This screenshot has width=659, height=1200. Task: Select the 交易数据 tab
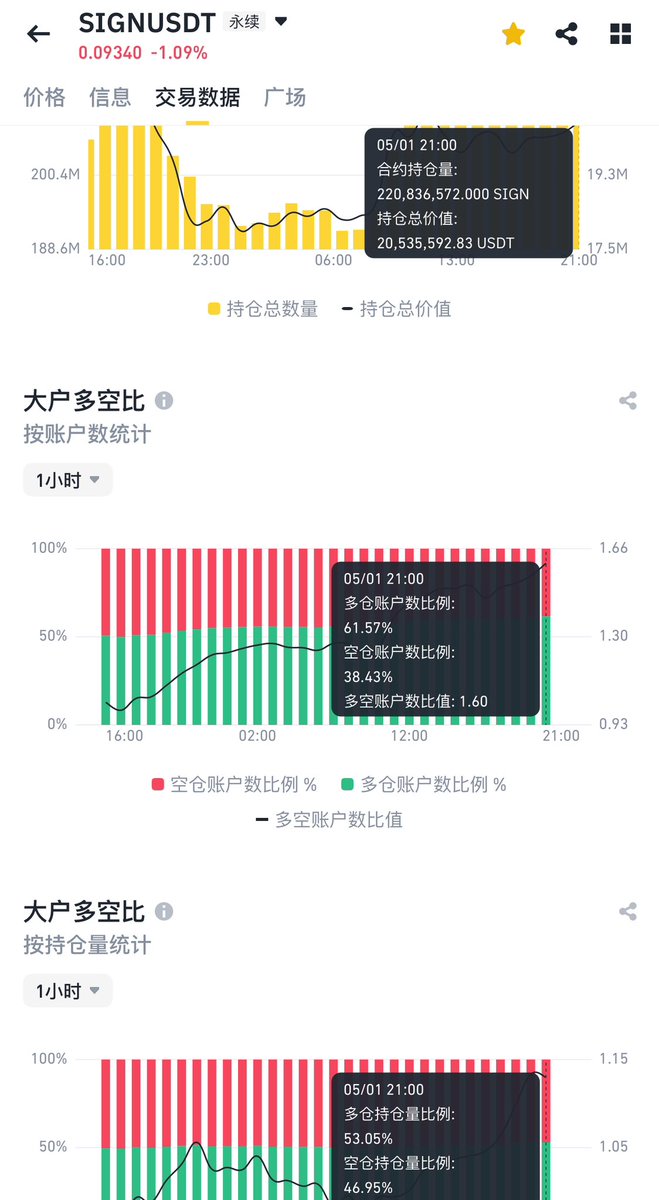tap(197, 97)
